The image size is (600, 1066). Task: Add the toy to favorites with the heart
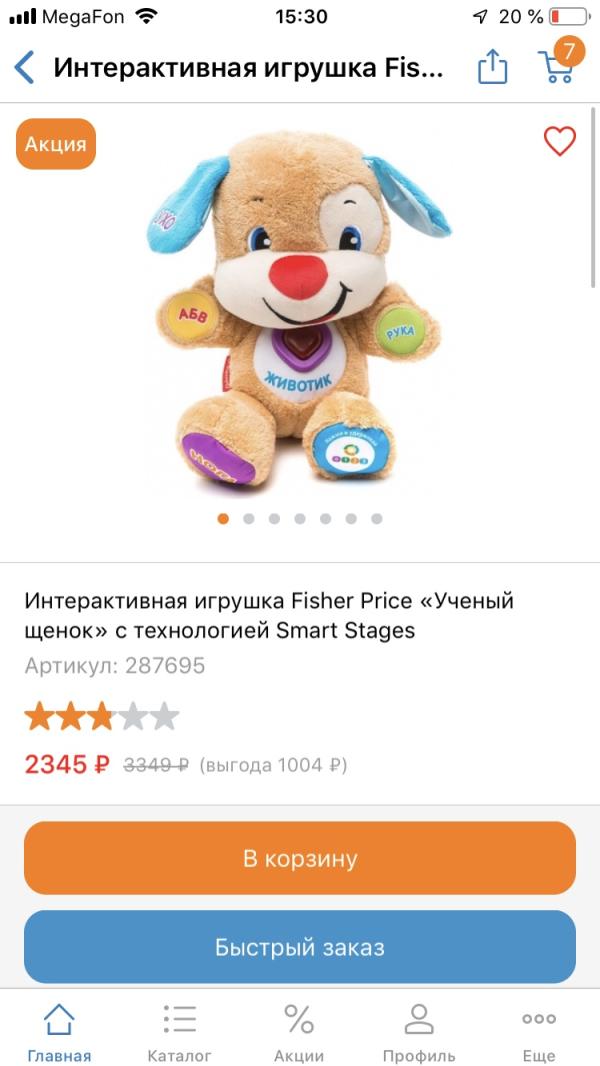[x=560, y=142]
